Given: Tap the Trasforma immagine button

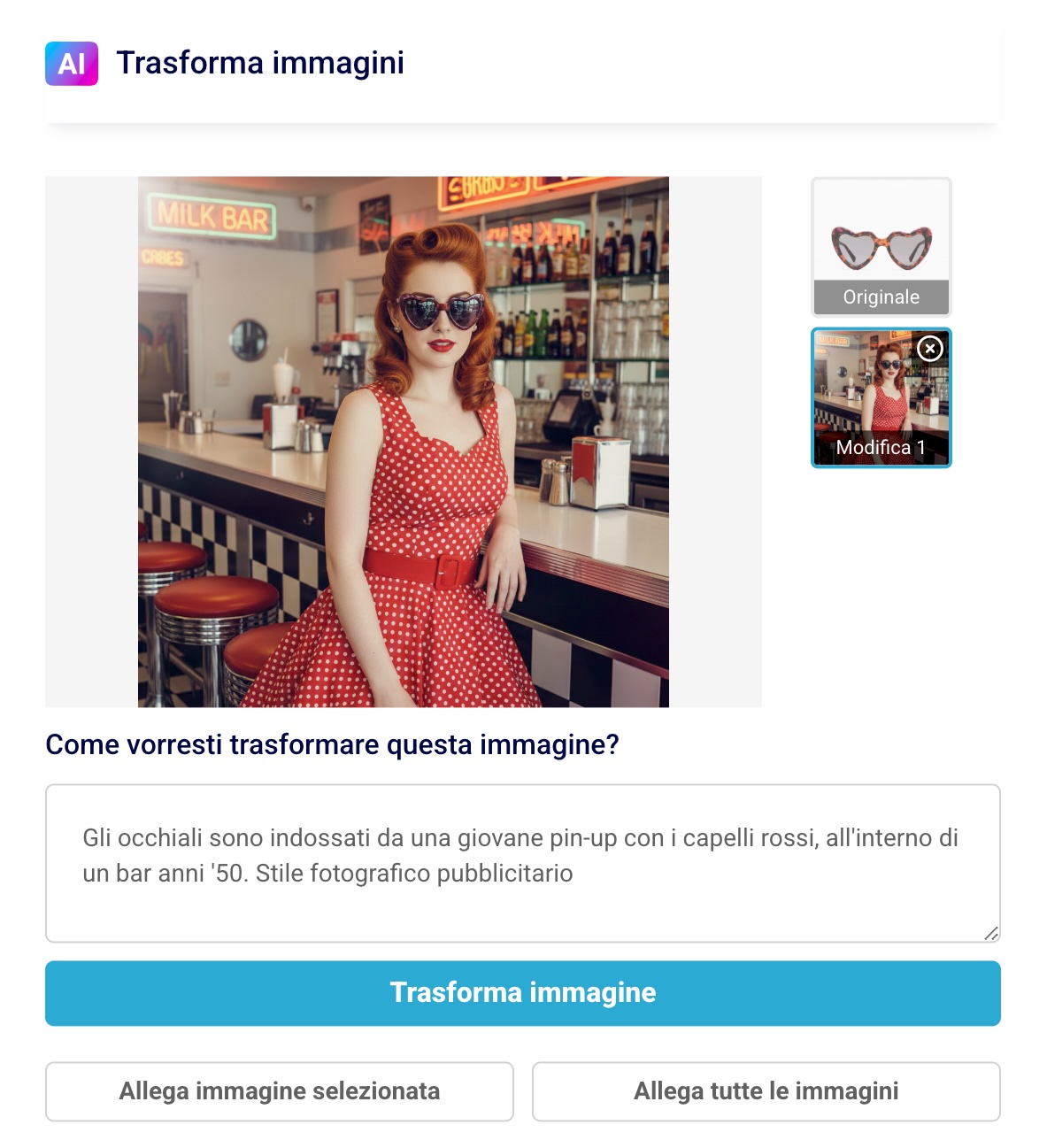Looking at the screenshot, I should (522, 993).
